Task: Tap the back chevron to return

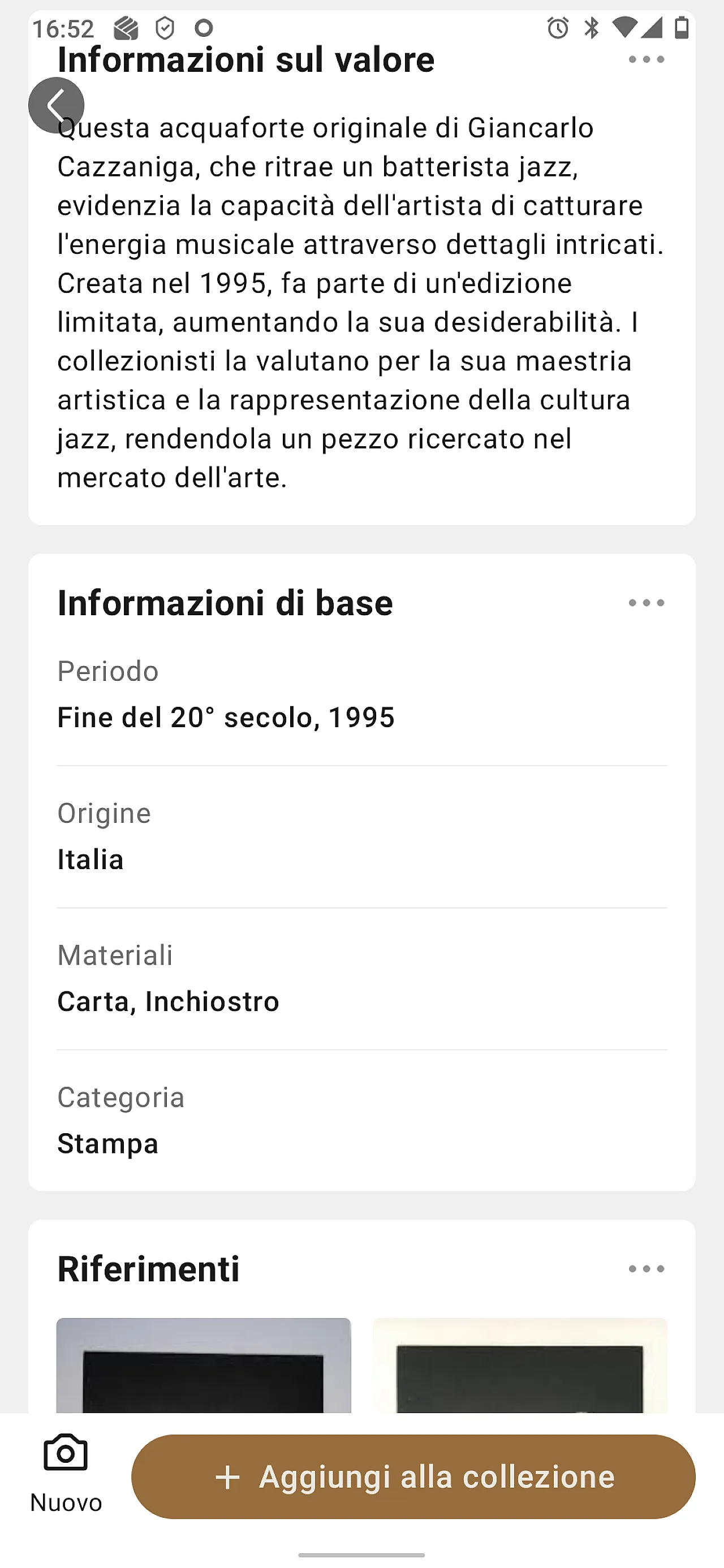Action: click(58, 103)
